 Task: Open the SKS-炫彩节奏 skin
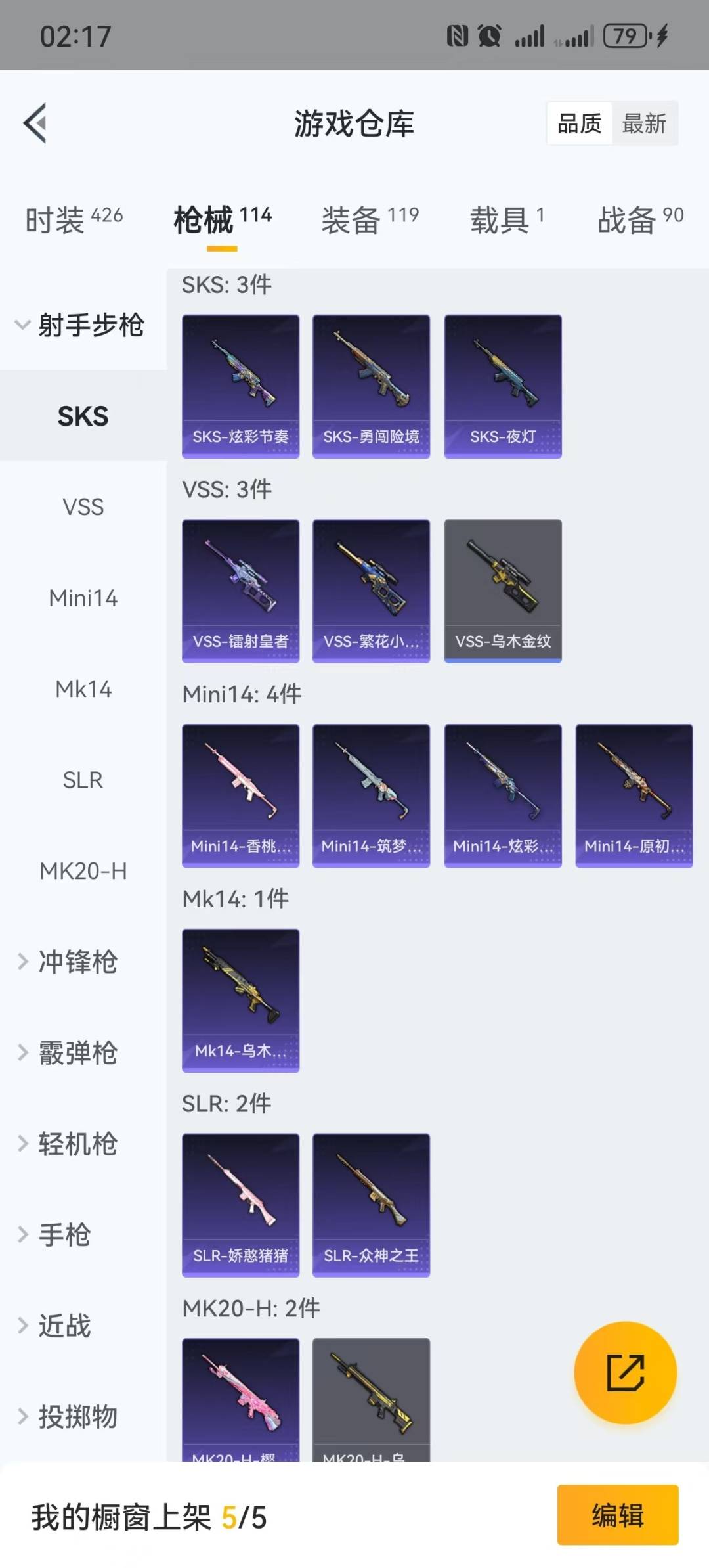point(240,386)
